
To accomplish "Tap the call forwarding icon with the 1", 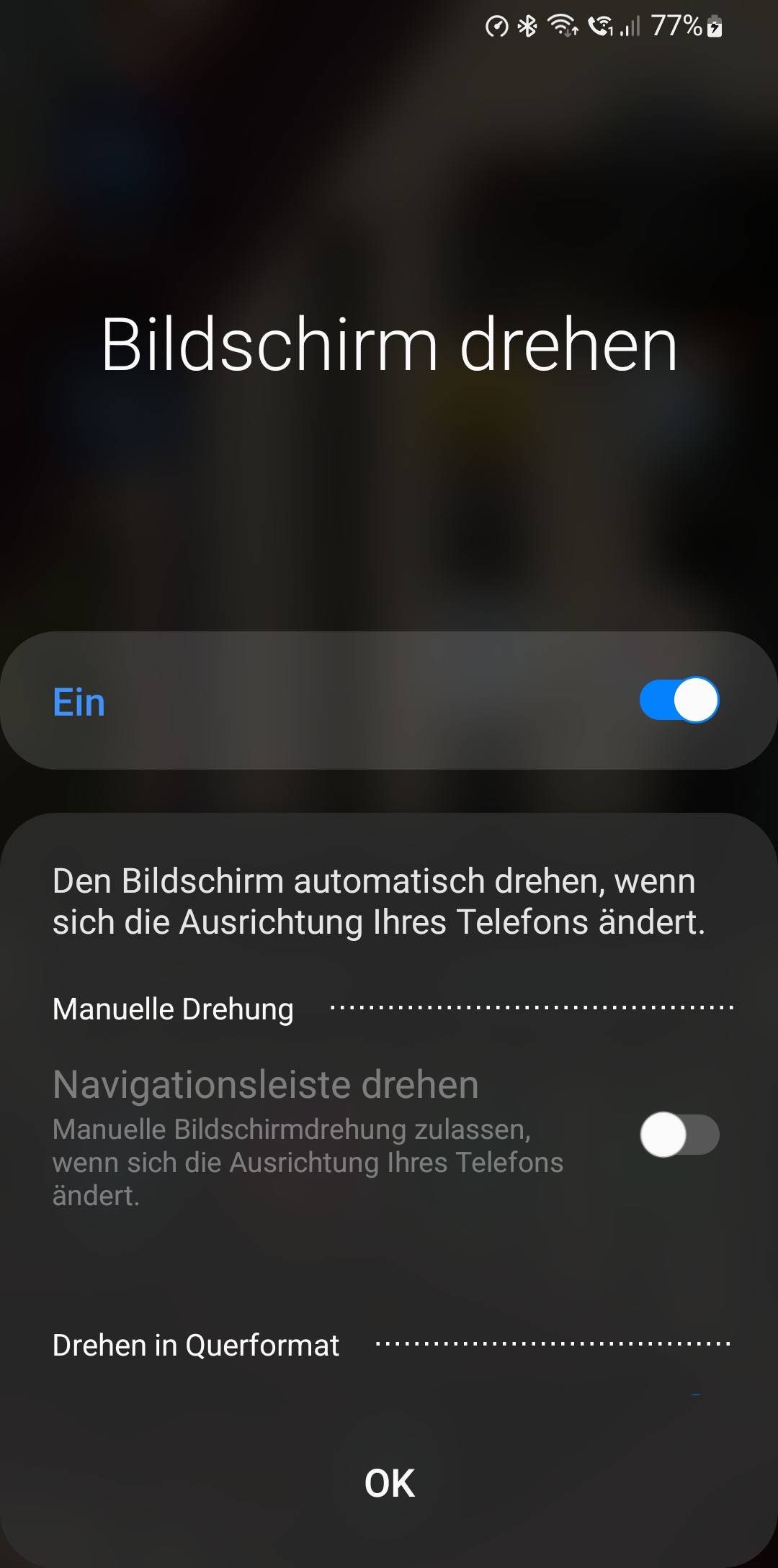I will coord(601,27).
